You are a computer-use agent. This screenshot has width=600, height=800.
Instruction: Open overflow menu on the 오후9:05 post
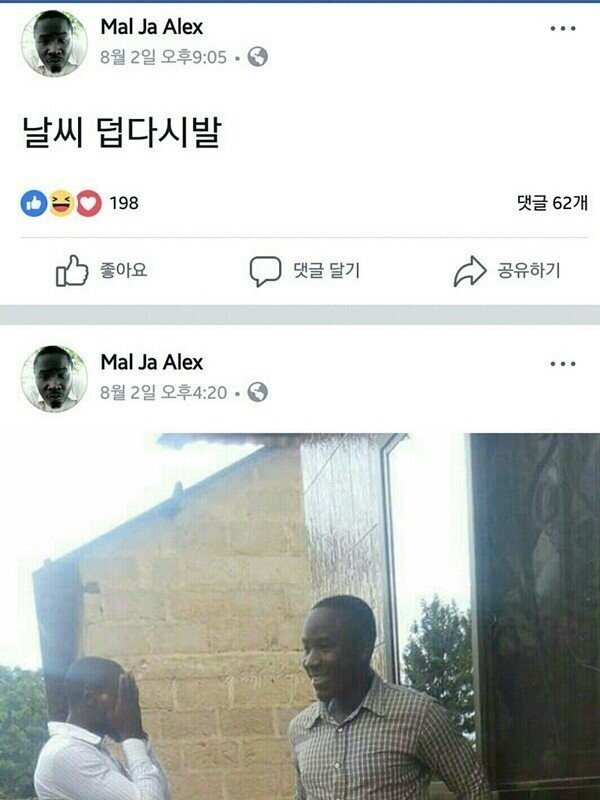[x=563, y=28]
